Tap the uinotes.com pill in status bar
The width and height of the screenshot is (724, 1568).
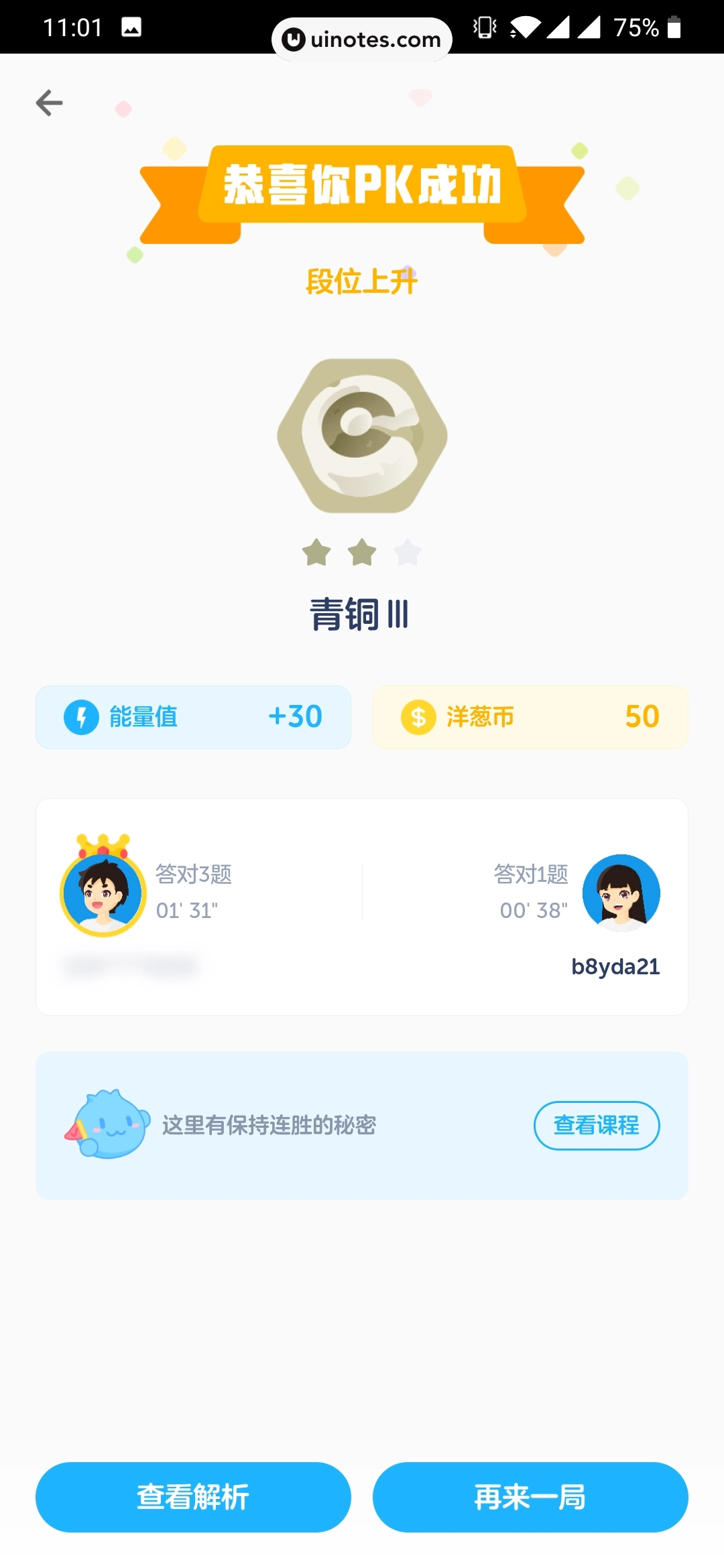(361, 38)
